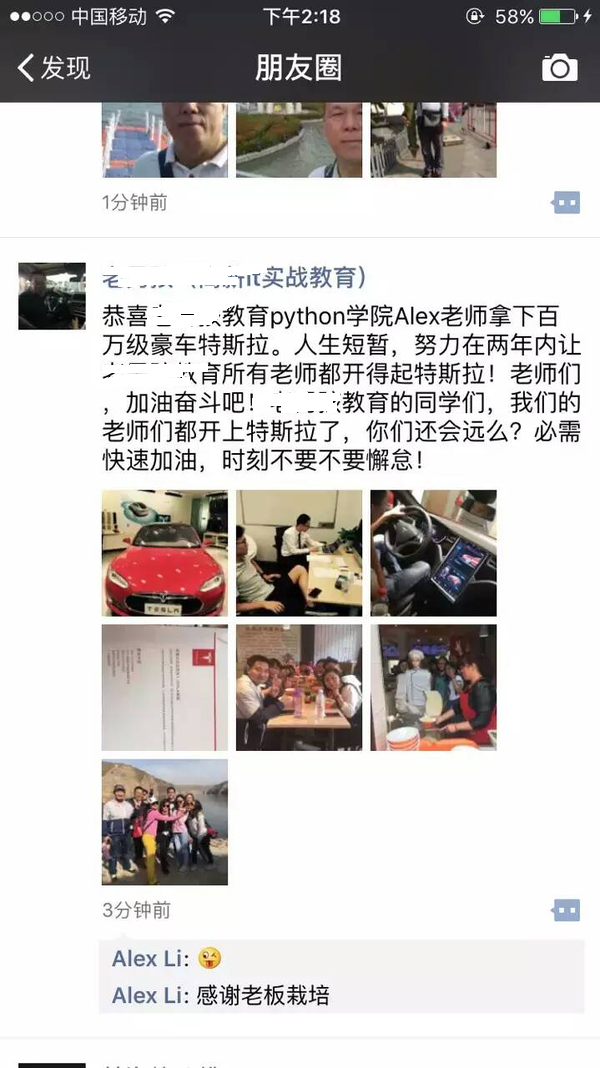Open the poster's profile avatar with car interior
The width and height of the screenshot is (600, 1068).
52,296
